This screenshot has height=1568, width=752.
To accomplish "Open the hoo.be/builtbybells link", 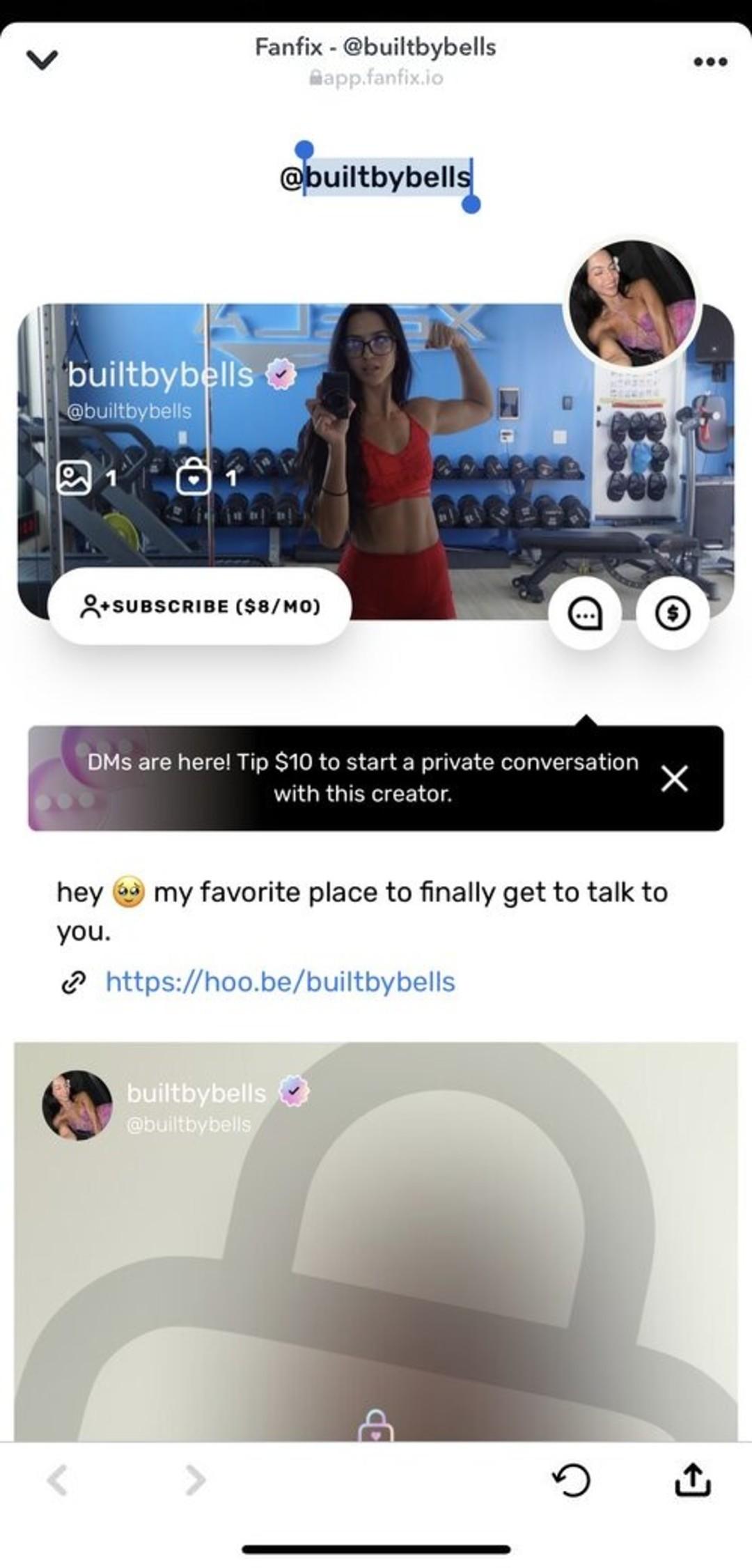I will point(280,981).
